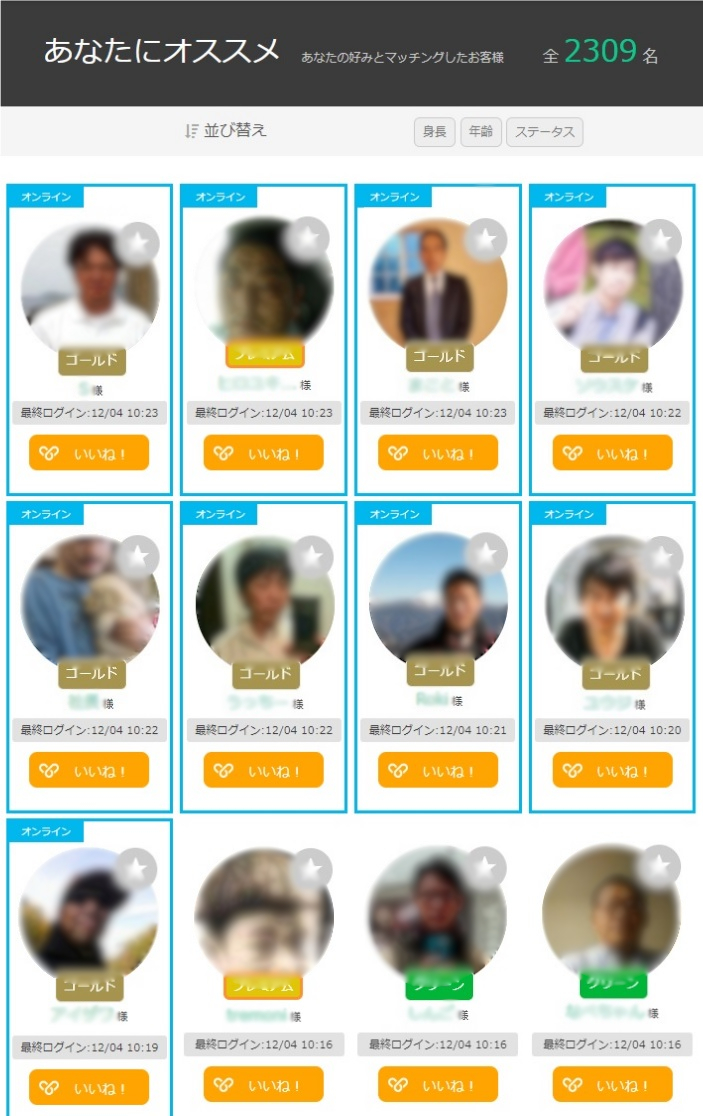
Task: Open the Roki profile with mountain photo
Action: click(x=437, y=600)
